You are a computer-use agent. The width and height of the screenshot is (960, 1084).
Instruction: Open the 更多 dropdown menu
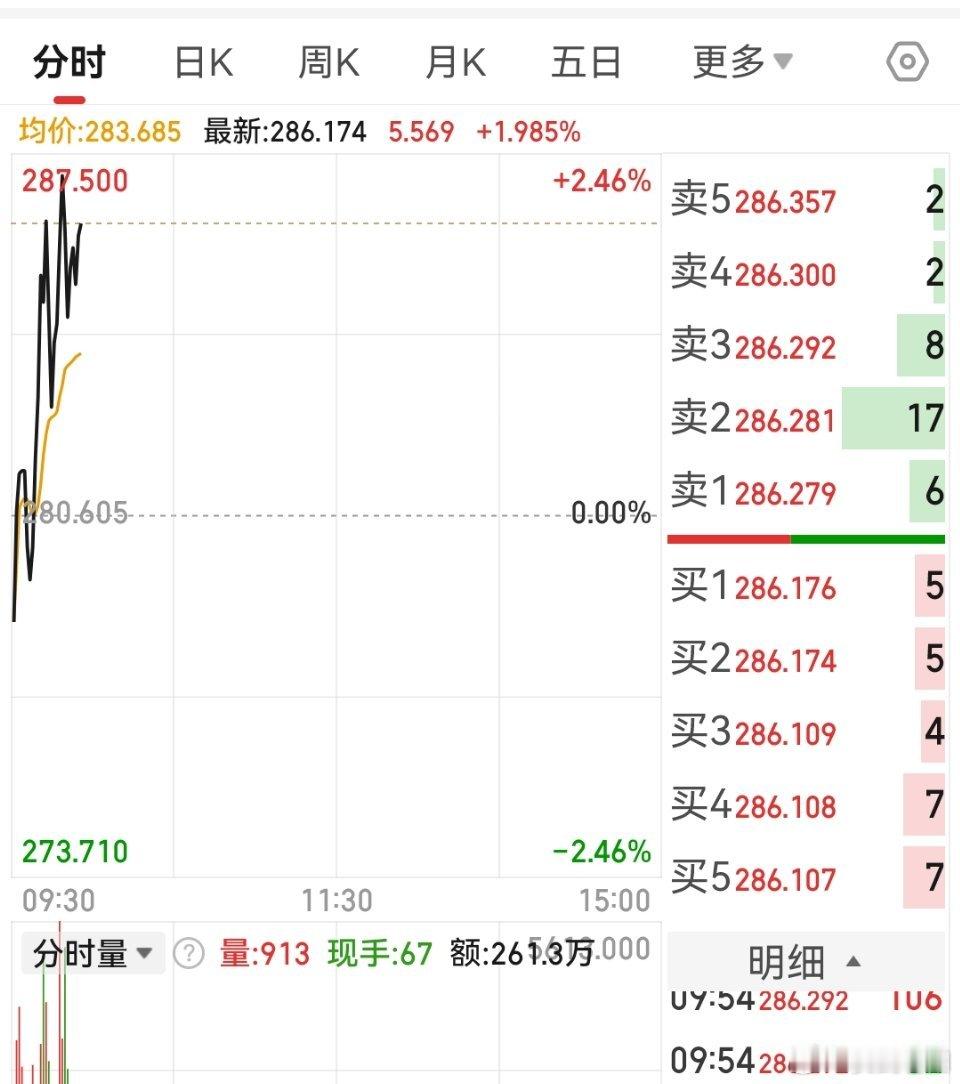(x=740, y=62)
